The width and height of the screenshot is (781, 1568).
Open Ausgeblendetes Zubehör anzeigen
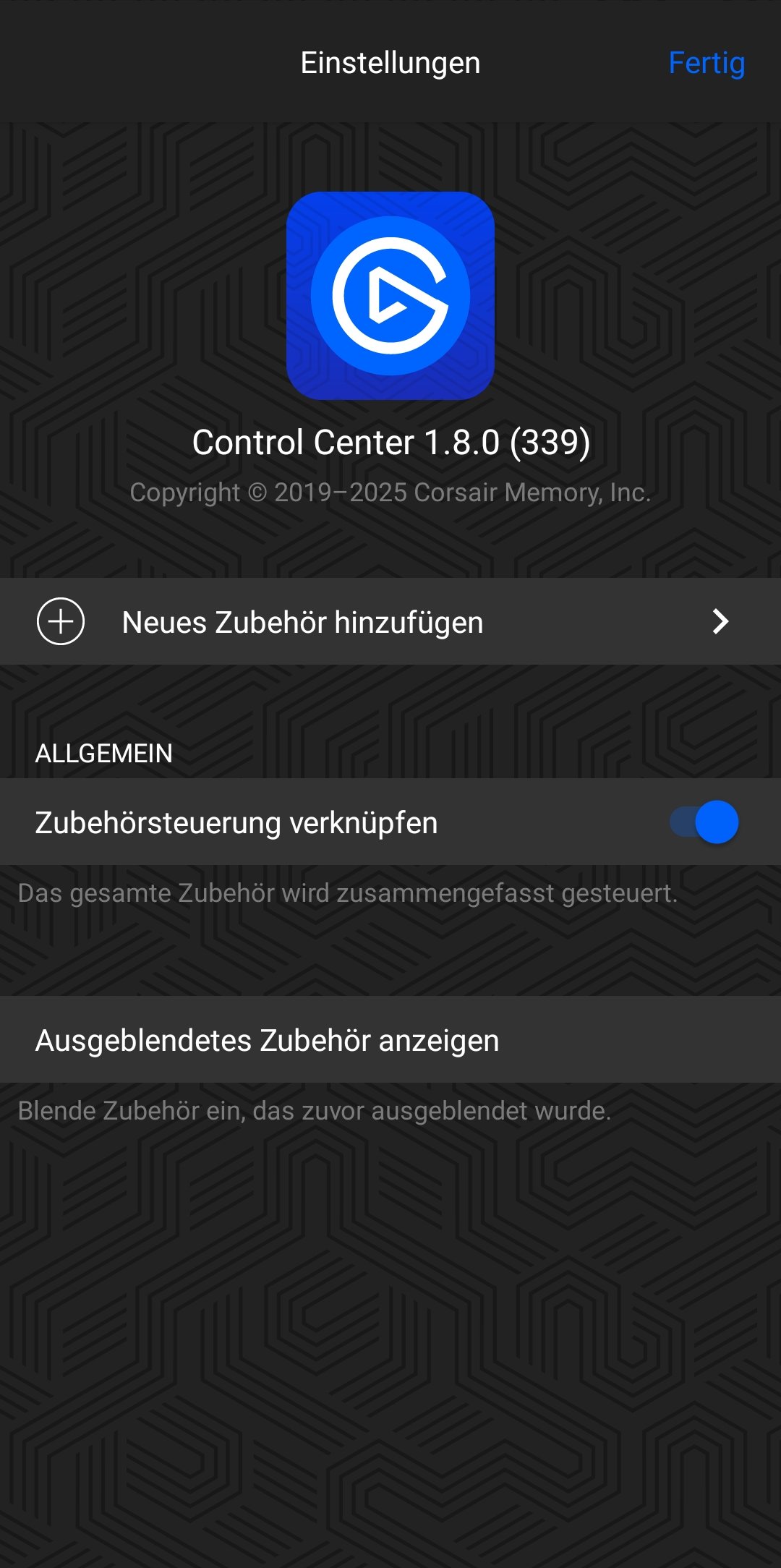[x=390, y=1040]
